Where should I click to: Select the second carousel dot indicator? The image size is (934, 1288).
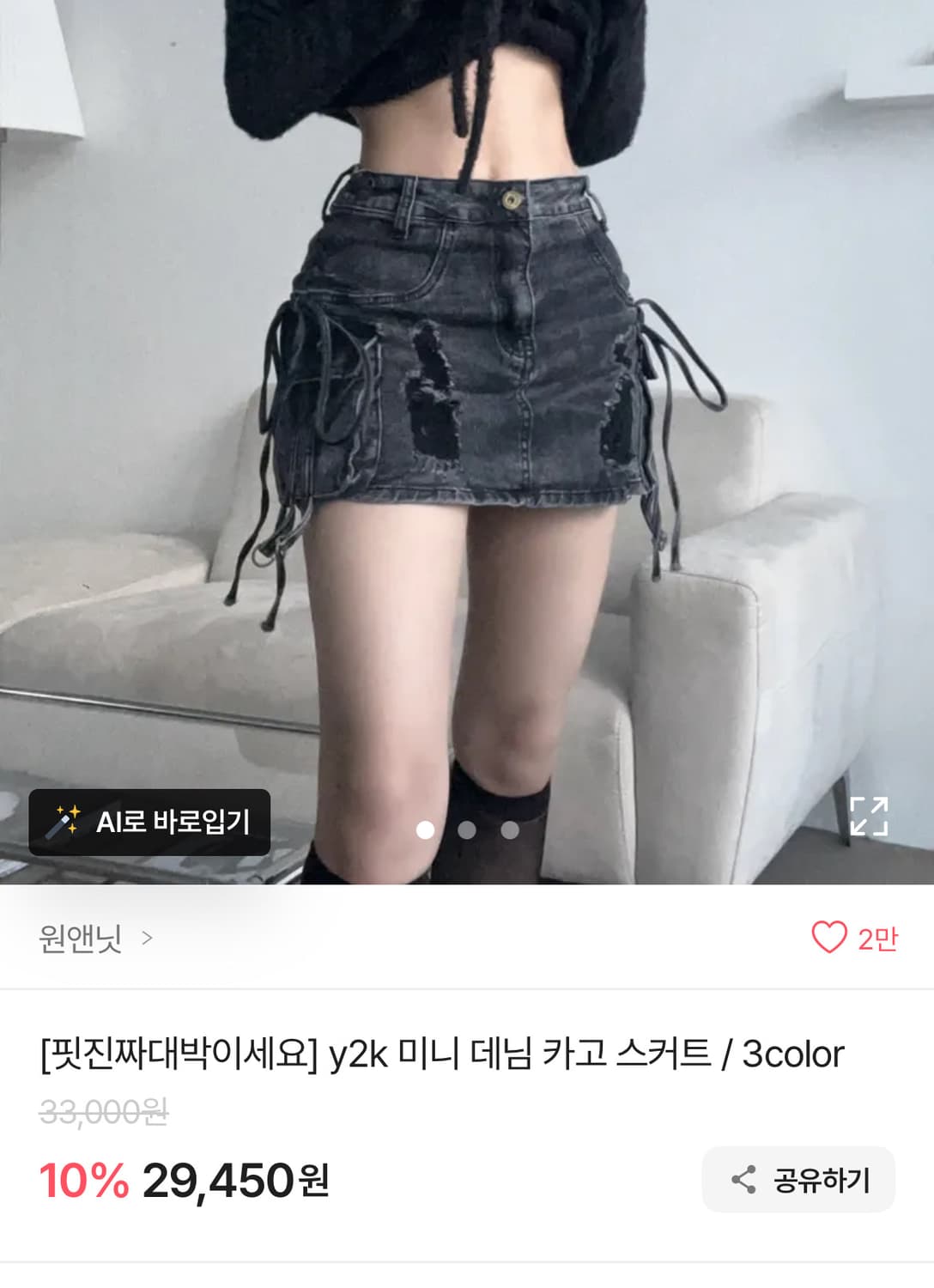(469, 829)
